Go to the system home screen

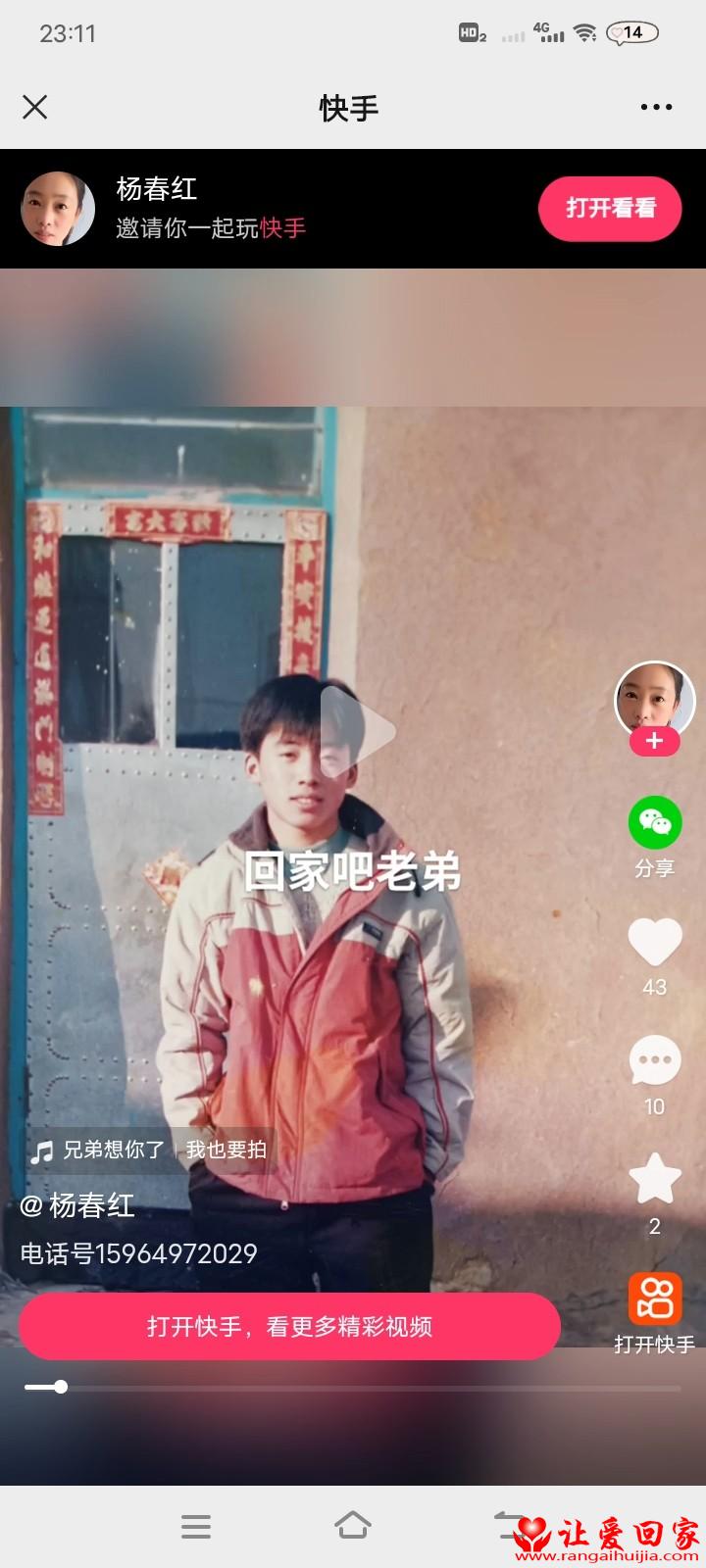(x=353, y=1526)
